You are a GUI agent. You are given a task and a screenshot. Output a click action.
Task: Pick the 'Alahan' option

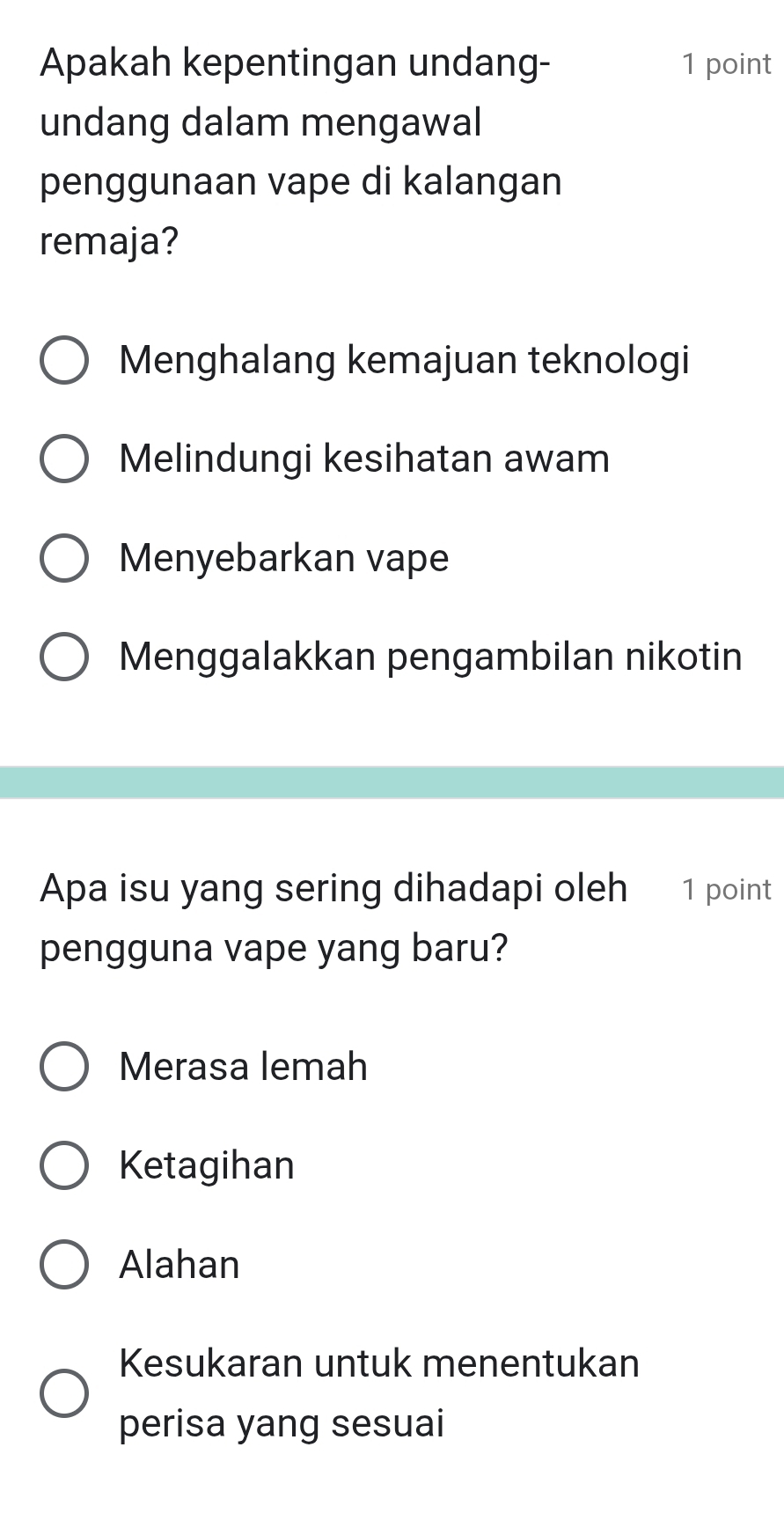point(63,1266)
